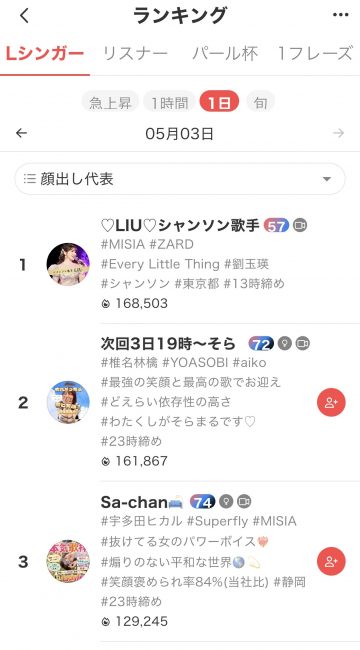Follow Sa-chan with the red button
The width and height of the screenshot is (360, 650).
[331, 562]
